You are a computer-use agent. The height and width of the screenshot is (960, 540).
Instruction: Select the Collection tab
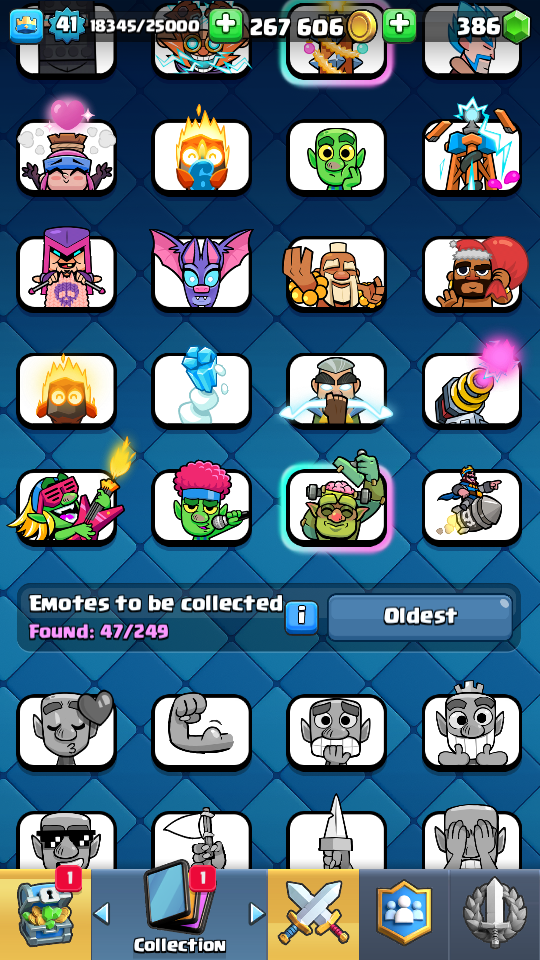179,914
